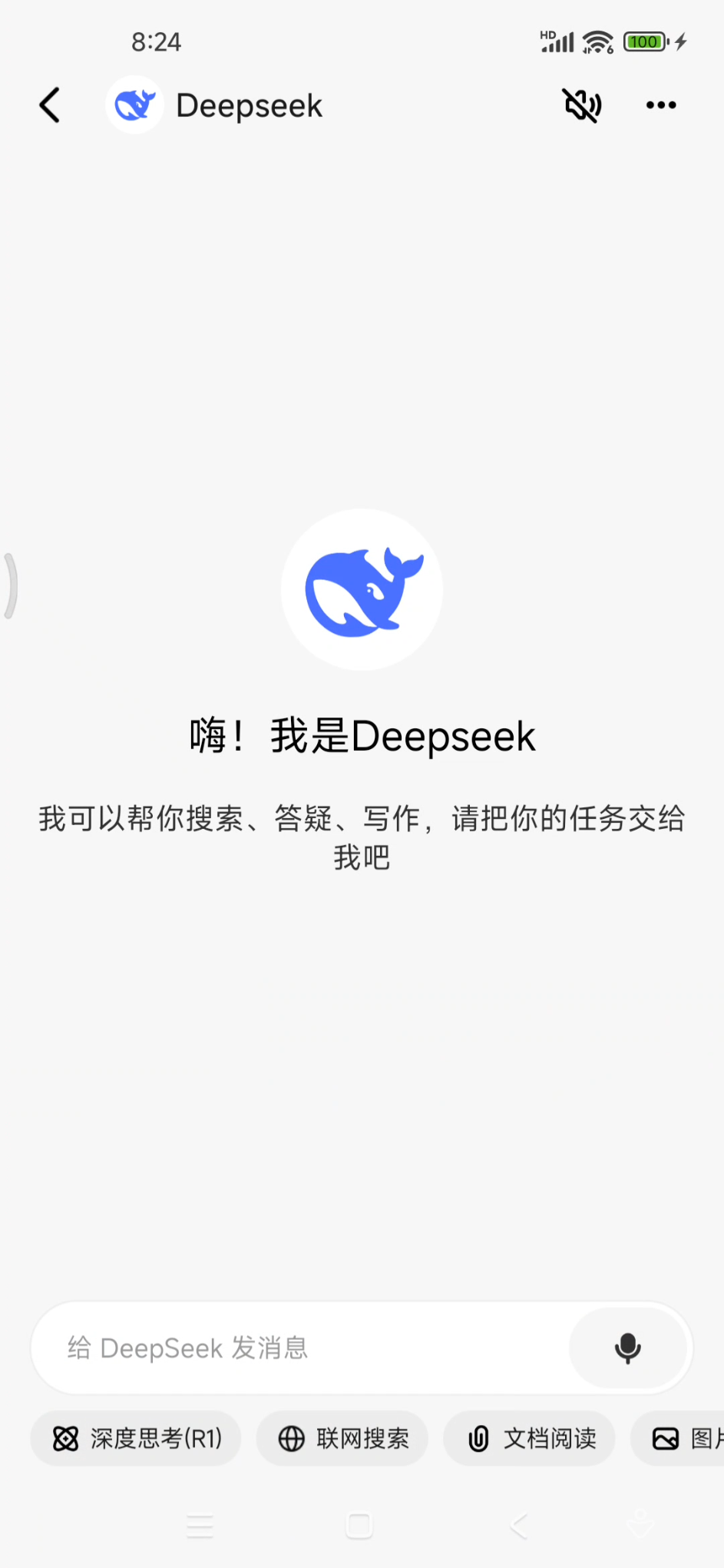Image resolution: width=724 pixels, height=1568 pixels.
Task: Start voice input with the microphone
Action: click(x=627, y=1348)
